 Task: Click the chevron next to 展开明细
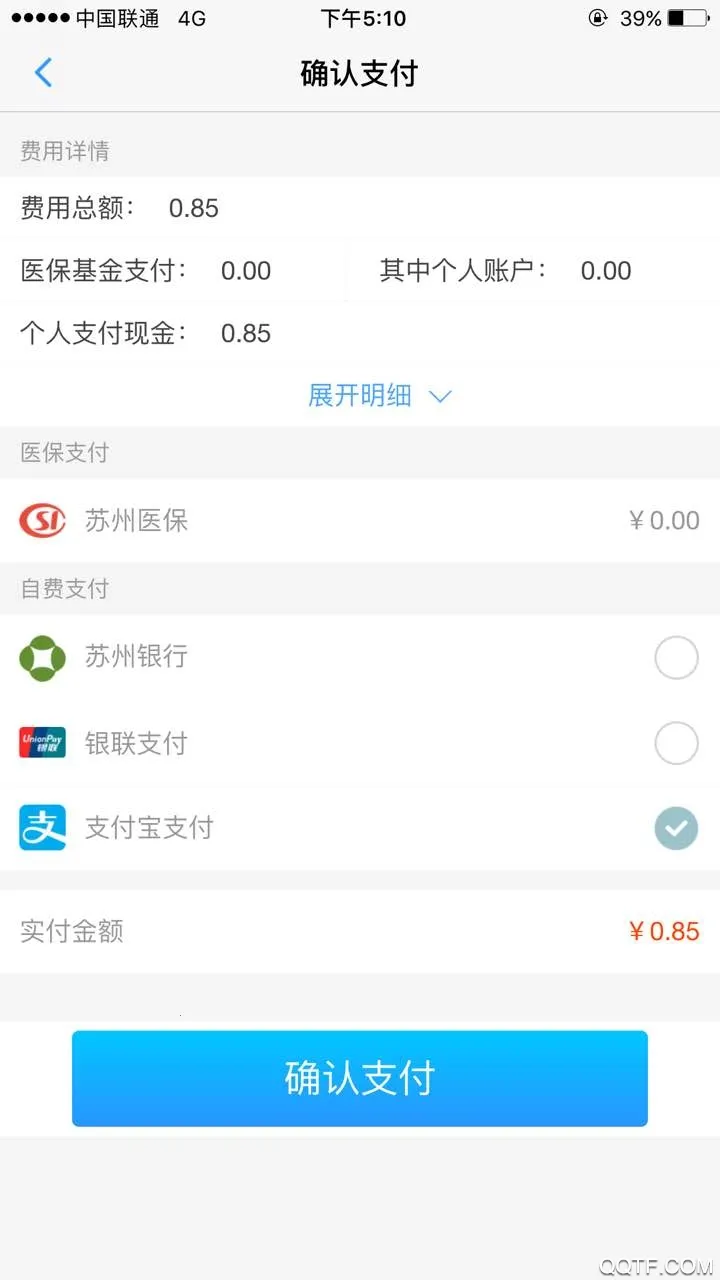[x=440, y=397]
